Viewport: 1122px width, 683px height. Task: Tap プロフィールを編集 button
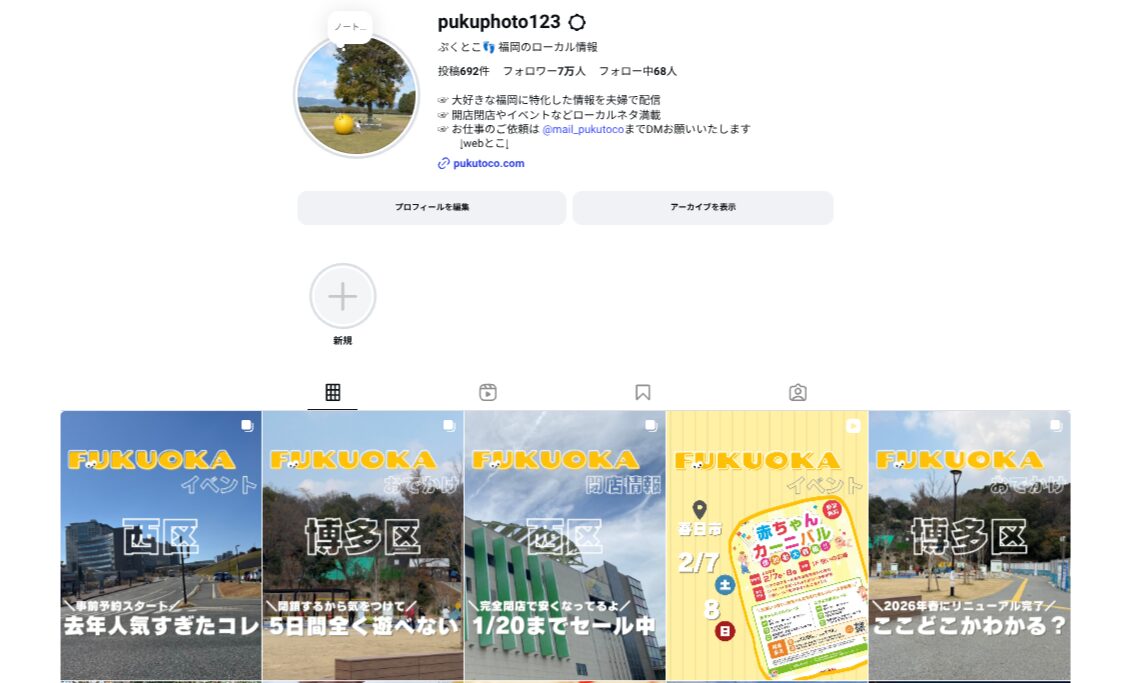(431, 207)
